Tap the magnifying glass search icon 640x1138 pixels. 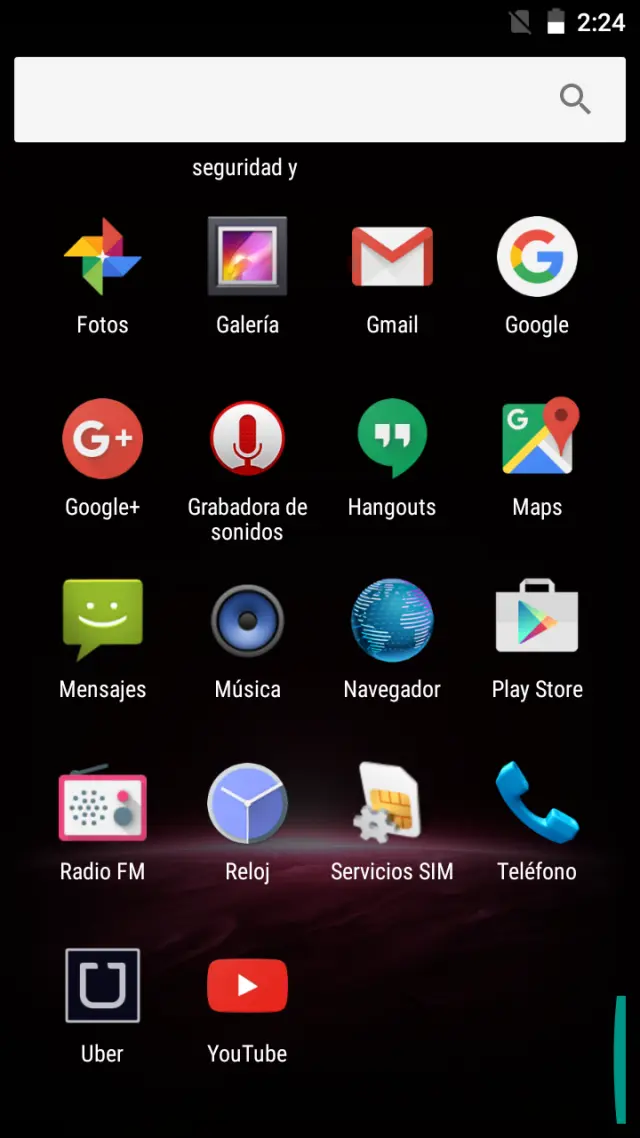tap(575, 99)
